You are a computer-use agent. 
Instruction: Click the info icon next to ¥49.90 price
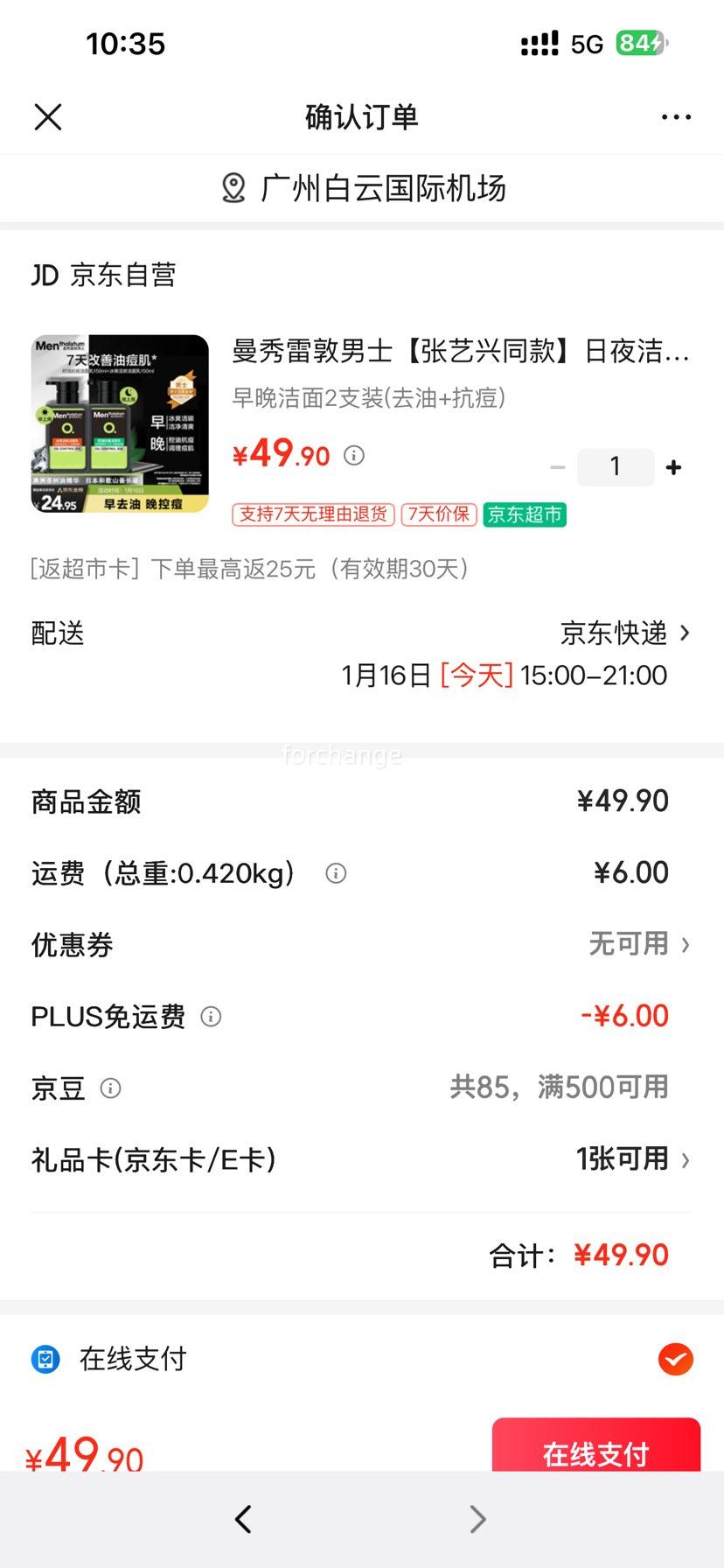click(x=353, y=455)
